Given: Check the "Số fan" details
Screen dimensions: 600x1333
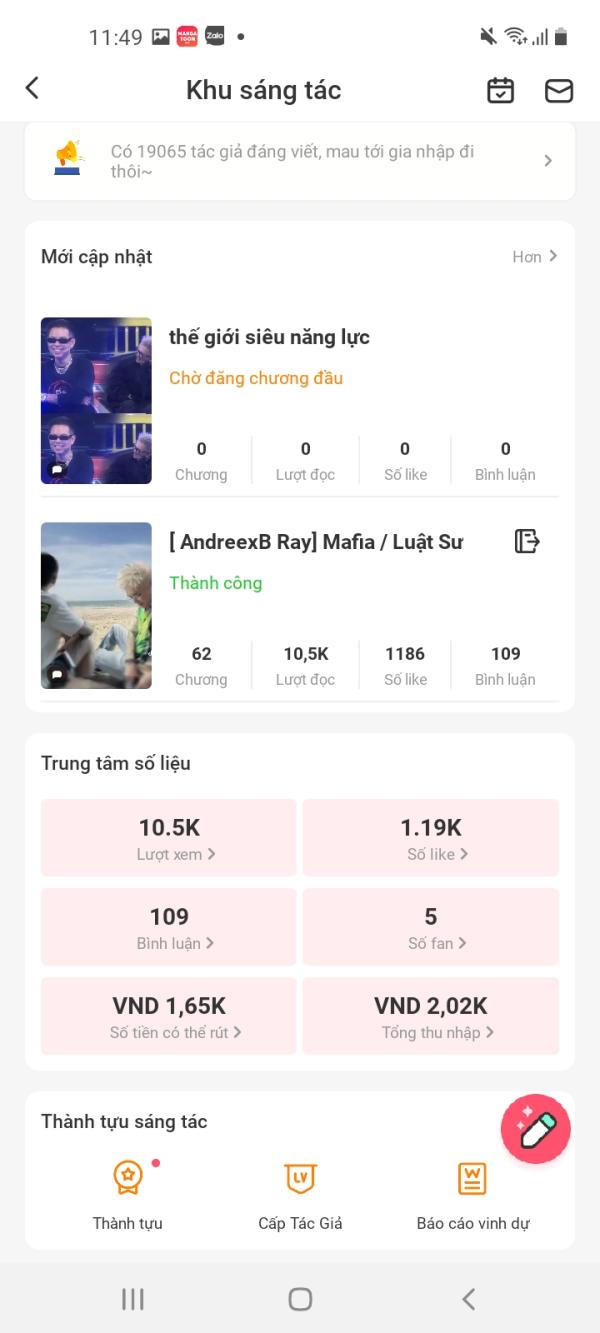Looking at the screenshot, I should click(431, 927).
